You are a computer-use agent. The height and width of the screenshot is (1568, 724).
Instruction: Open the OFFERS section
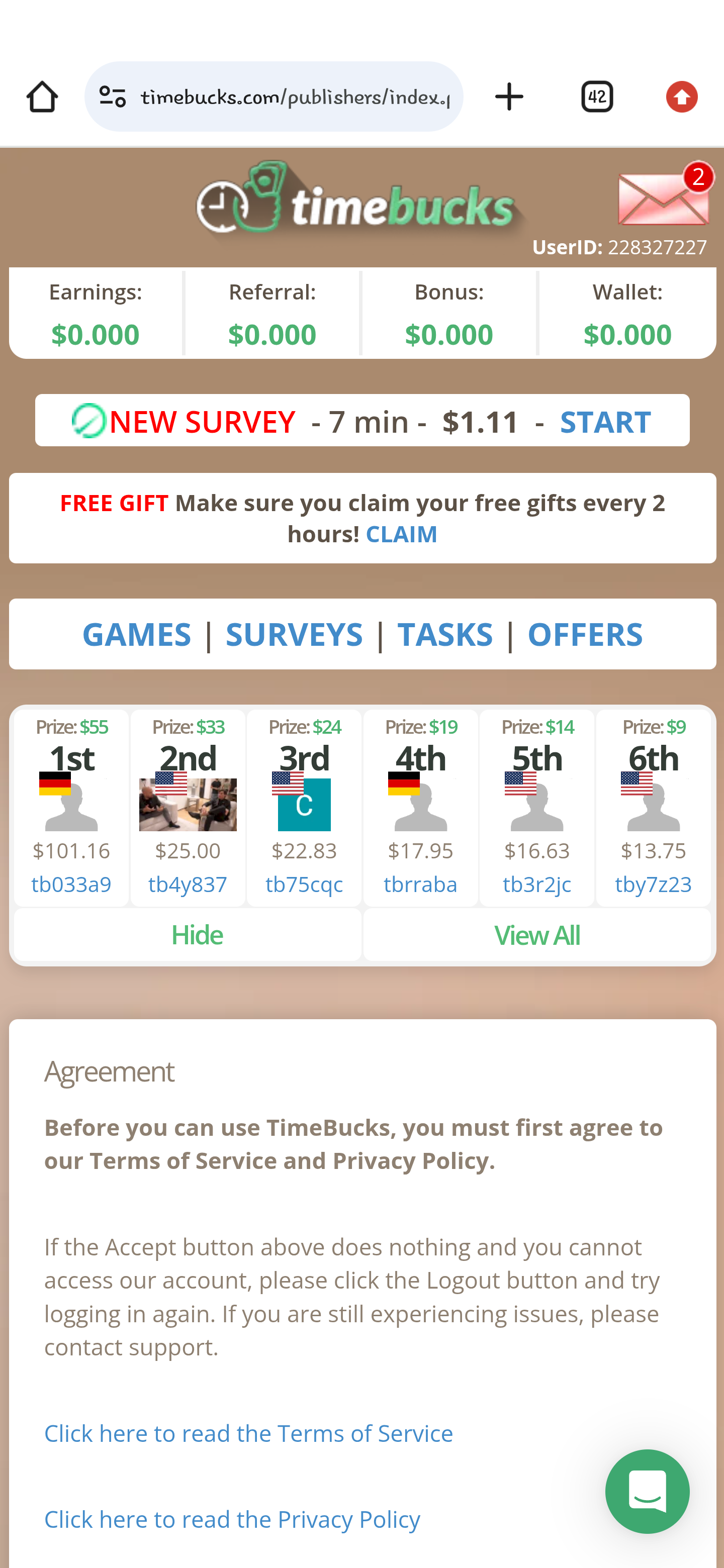585,634
